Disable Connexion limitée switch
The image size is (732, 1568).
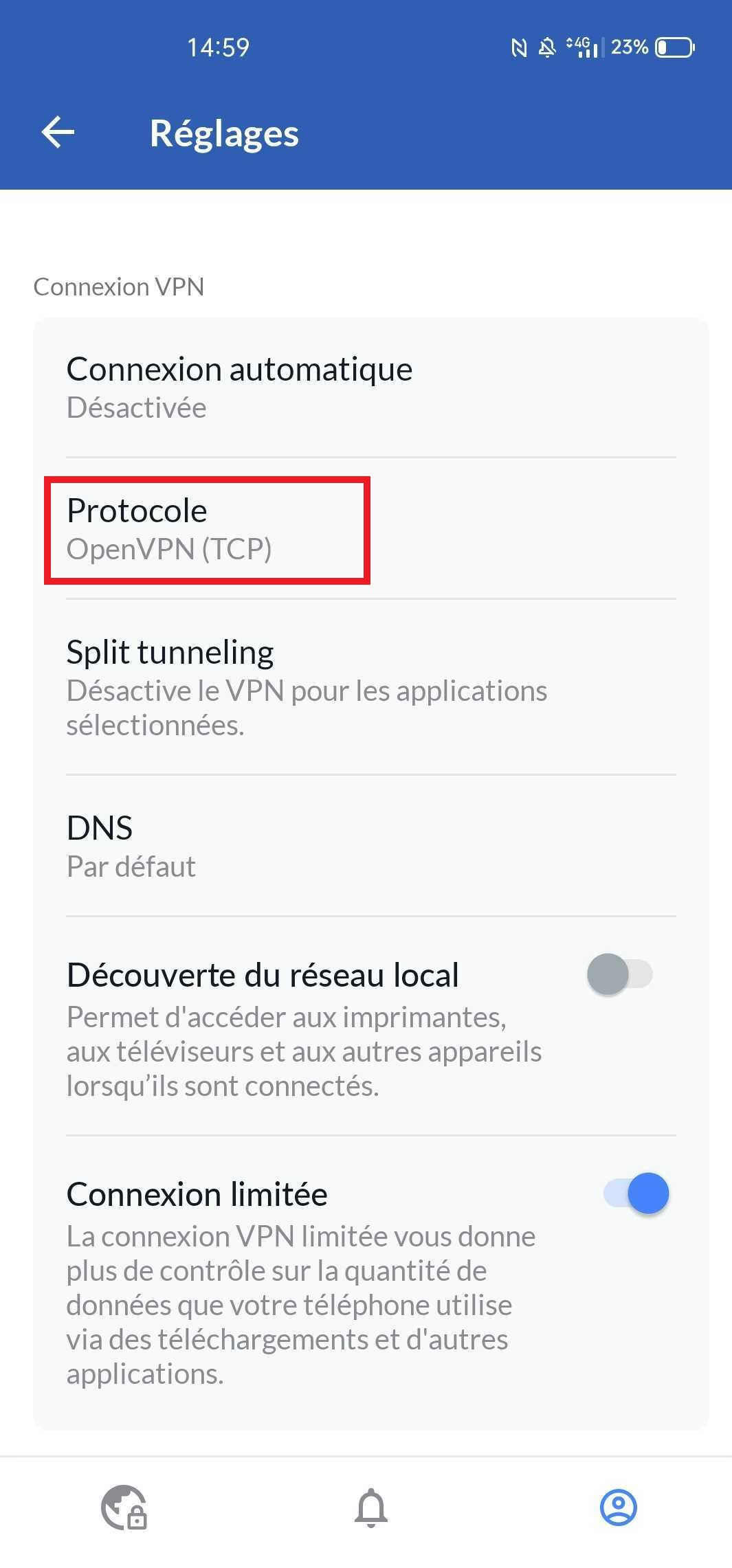pyautogui.click(x=636, y=1194)
